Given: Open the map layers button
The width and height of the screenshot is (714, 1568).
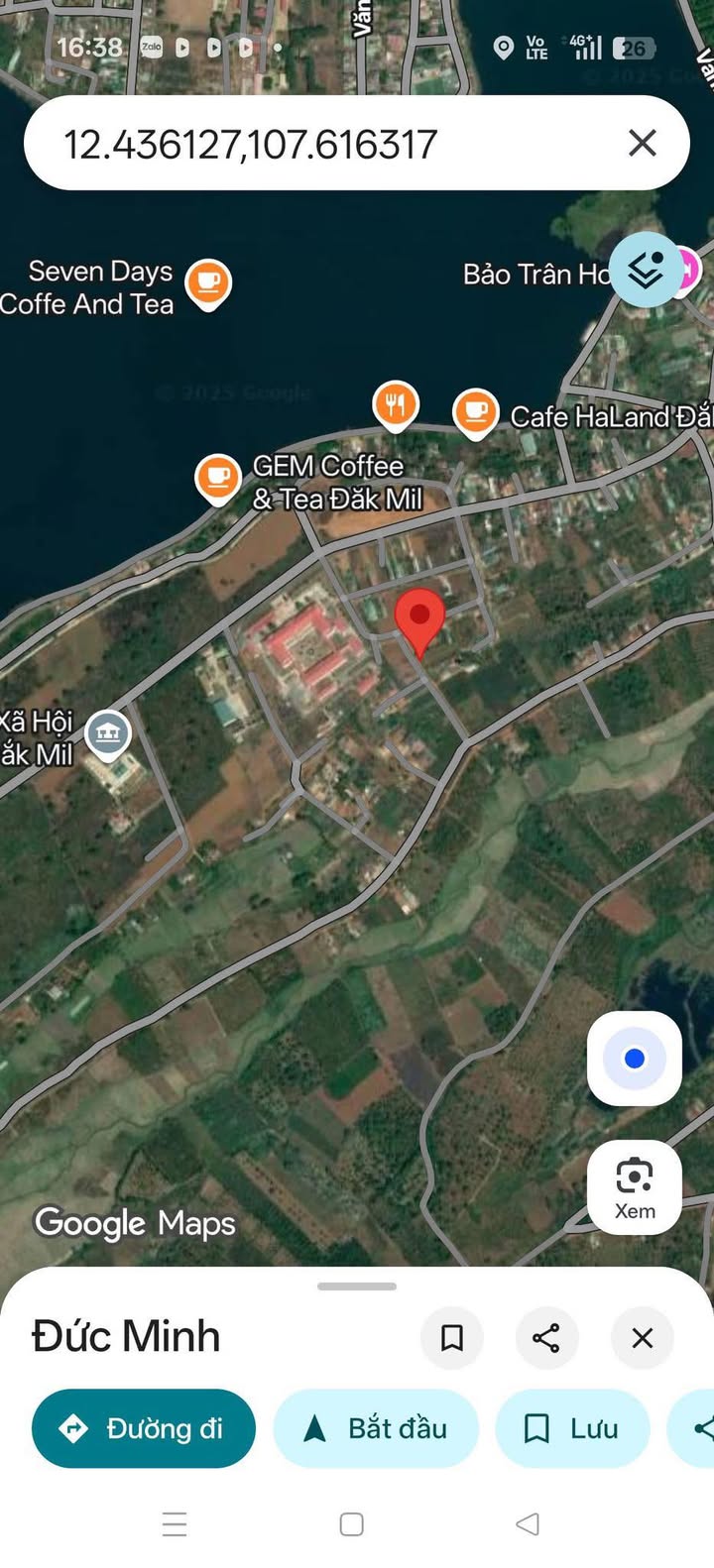Looking at the screenshot, I should tap(646, 270).
